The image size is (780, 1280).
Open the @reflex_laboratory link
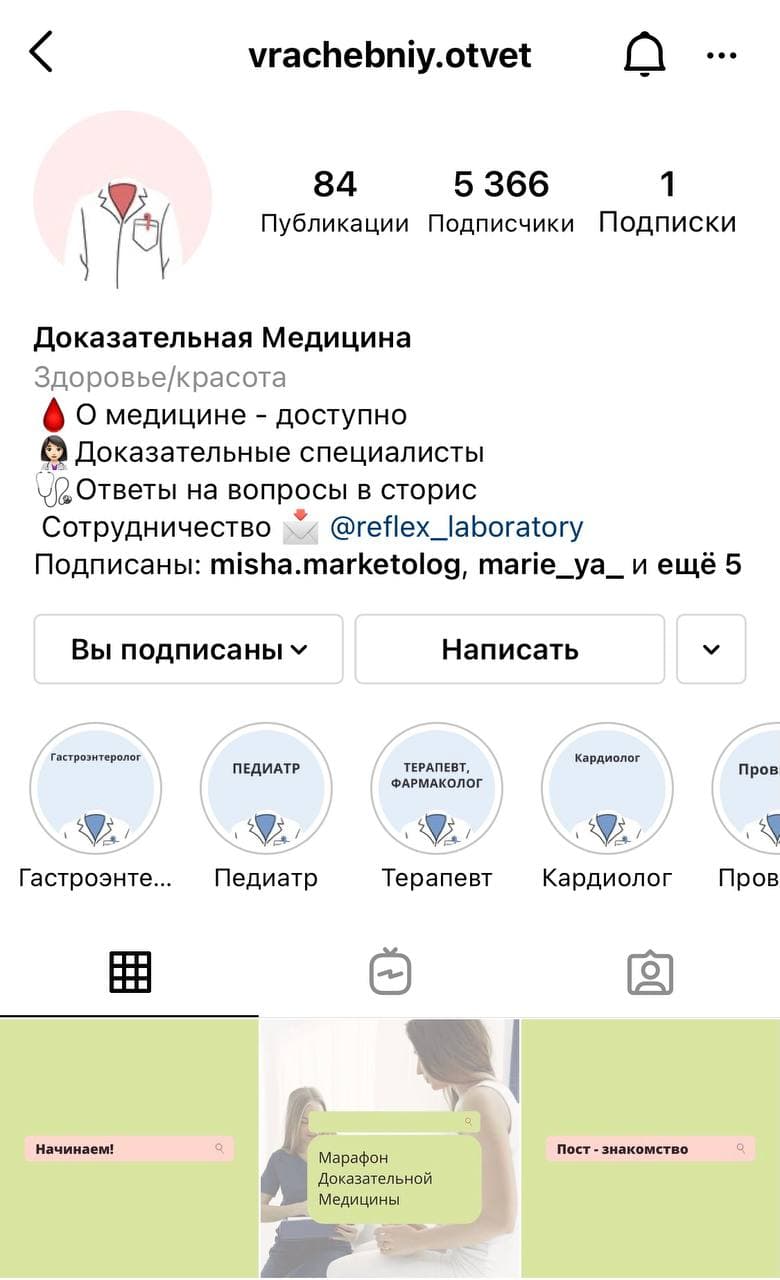coord(456,527)
